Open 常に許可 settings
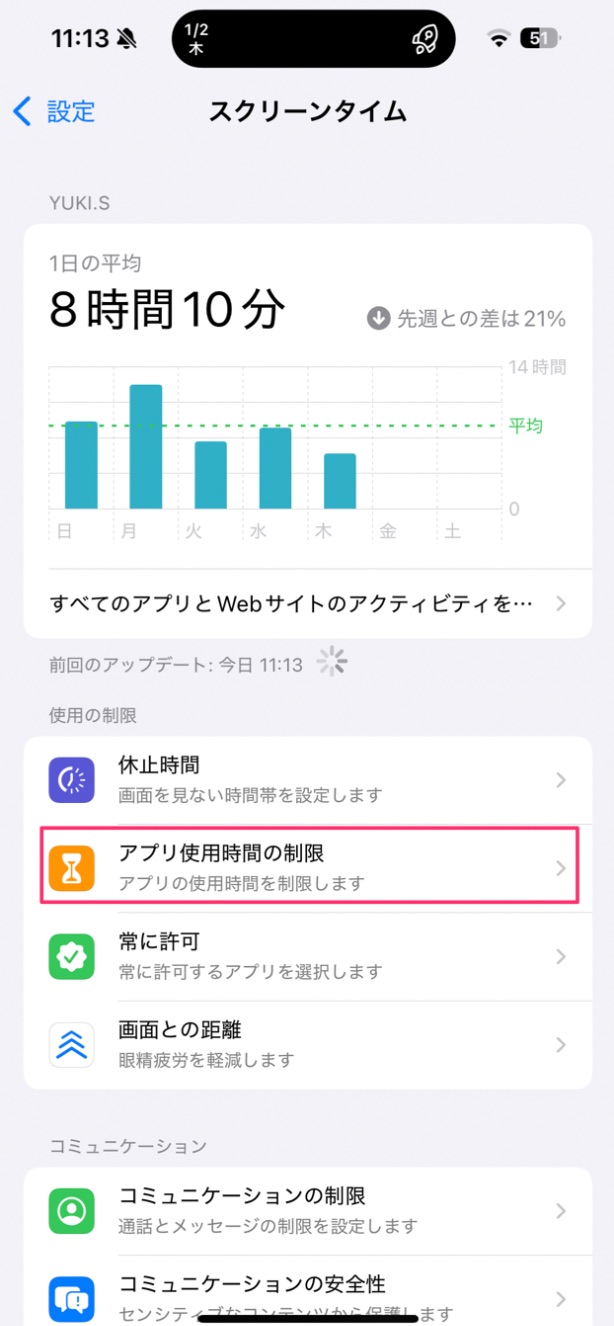The height and width of the screenshot is (1326, 614). [307, 956]
